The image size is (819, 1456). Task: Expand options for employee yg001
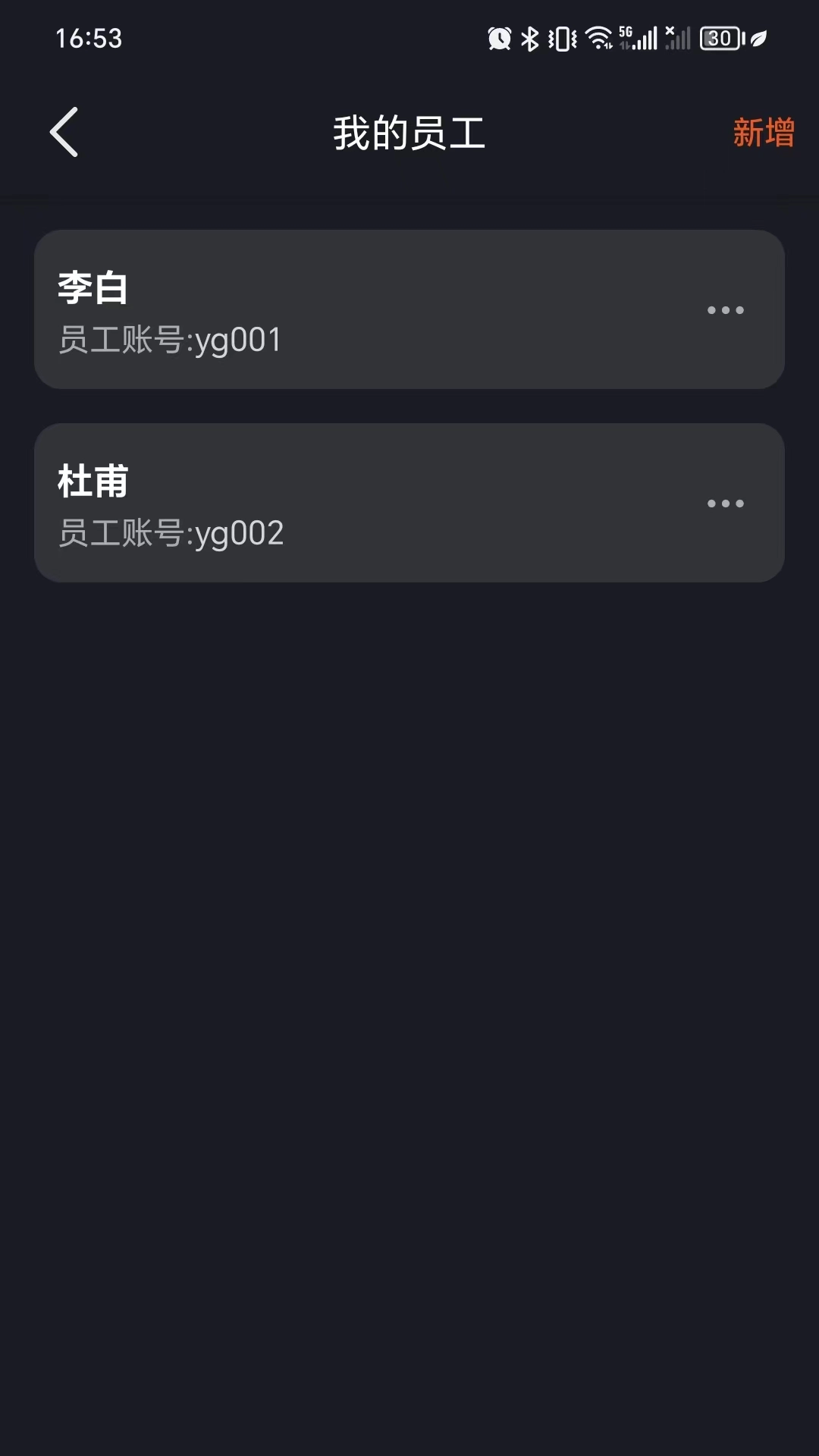[726, 309]
